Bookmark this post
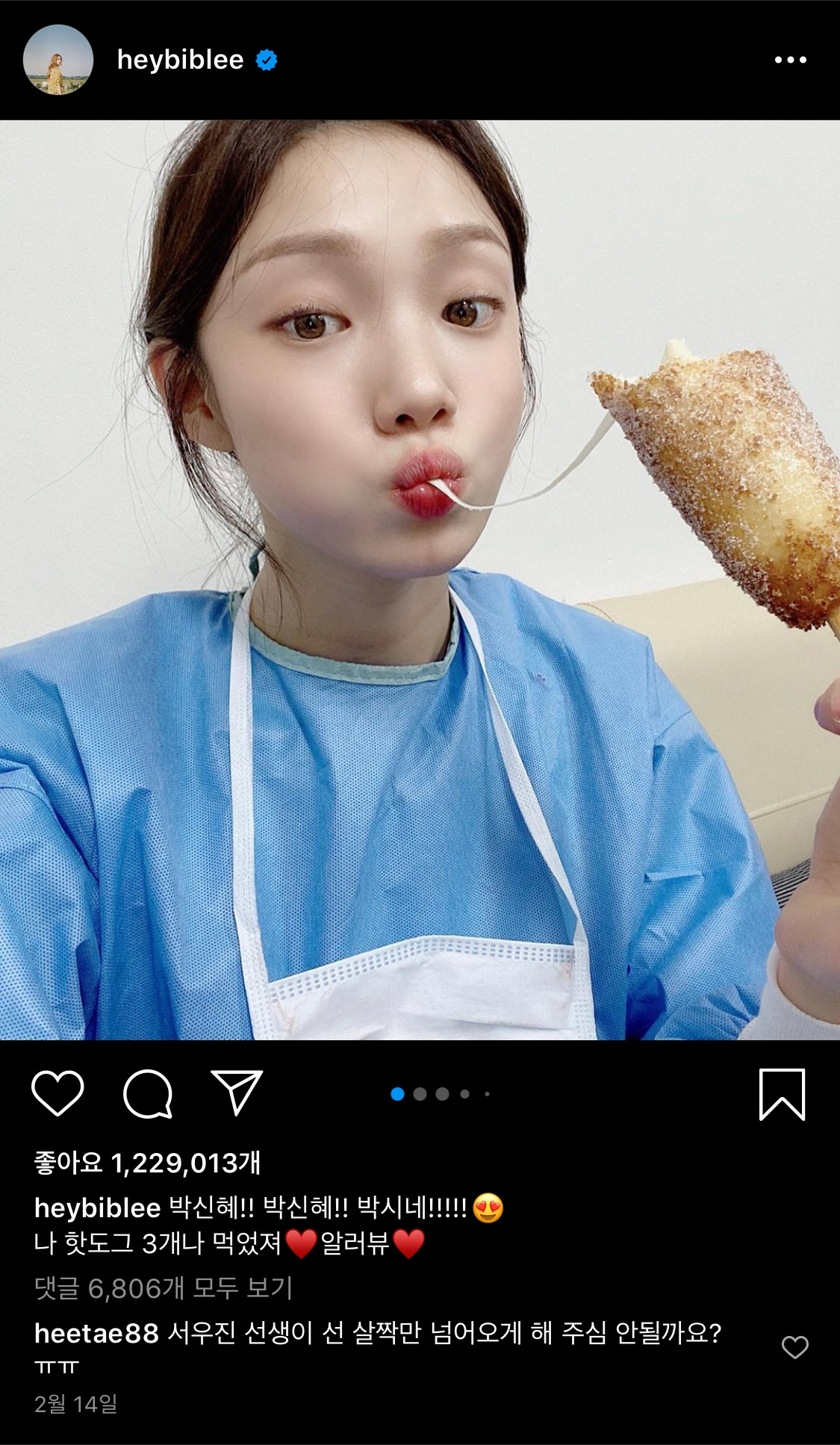 pyautogui.click(x=782, y=1094)
